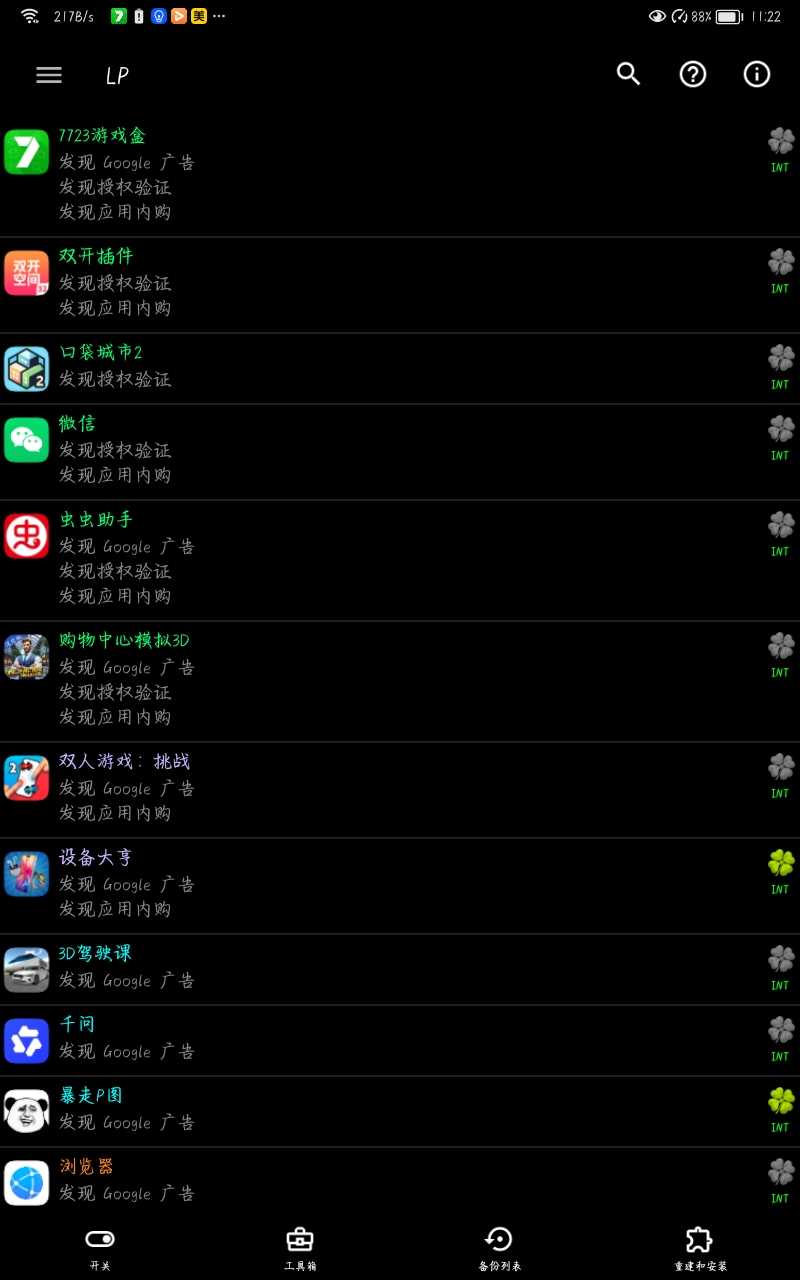Screen dimensions: 800x1280
Task: Open the 设备大亨 app entry
Action: [300, 884]
